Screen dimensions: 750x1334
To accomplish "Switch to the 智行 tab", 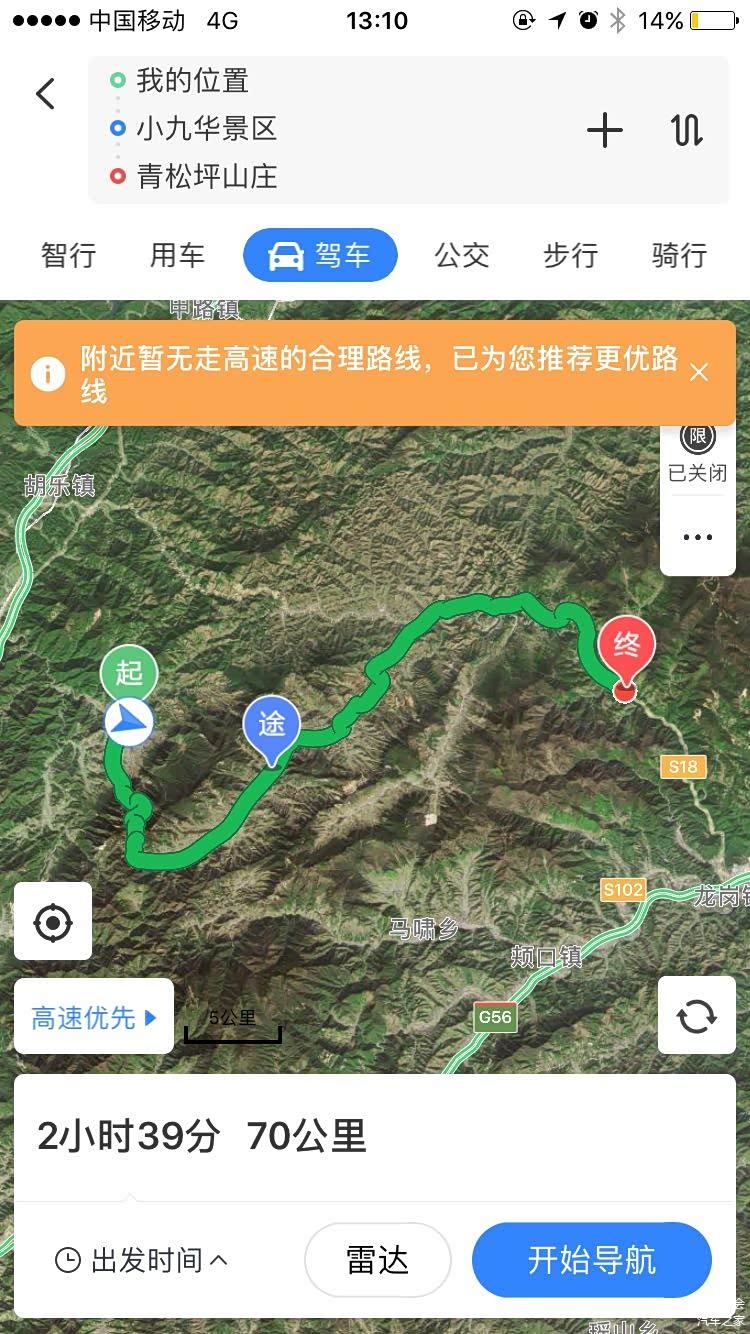I will click(x=68, y=256).
